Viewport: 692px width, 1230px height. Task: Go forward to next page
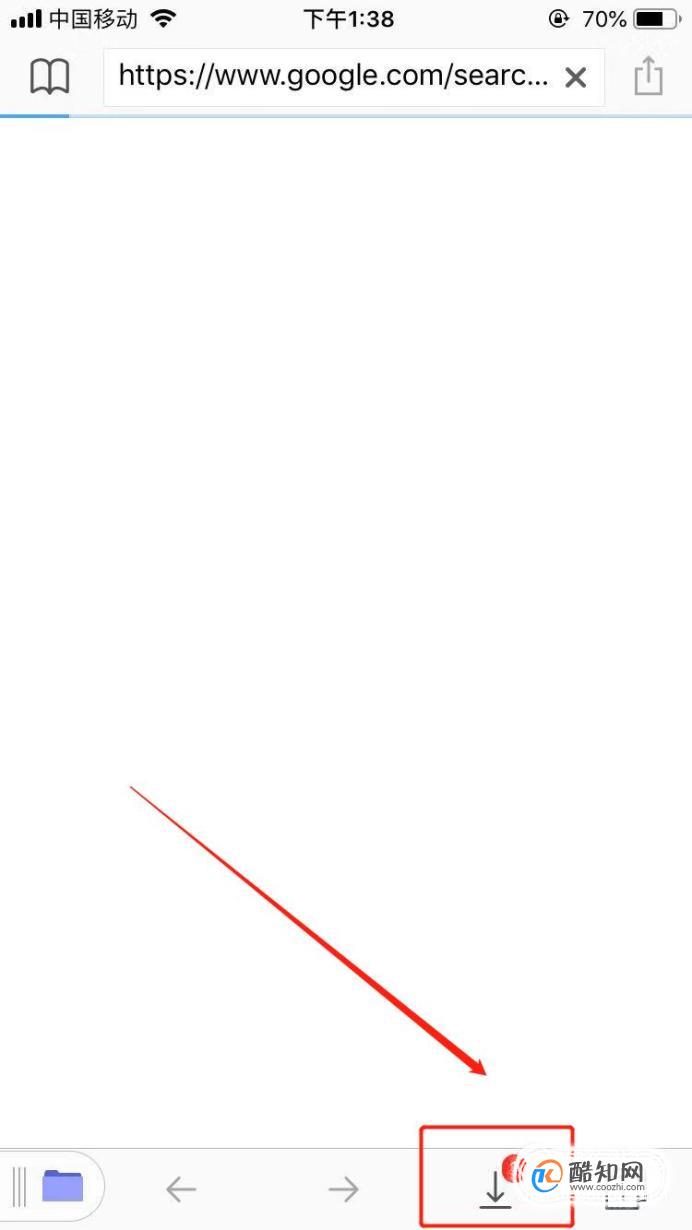[343, 1189]
